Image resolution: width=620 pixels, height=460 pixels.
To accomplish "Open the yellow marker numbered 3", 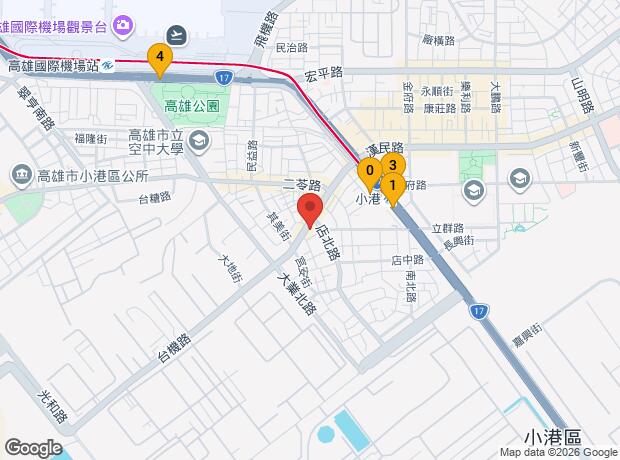I will pyautogui.click(x=394, y=166).
